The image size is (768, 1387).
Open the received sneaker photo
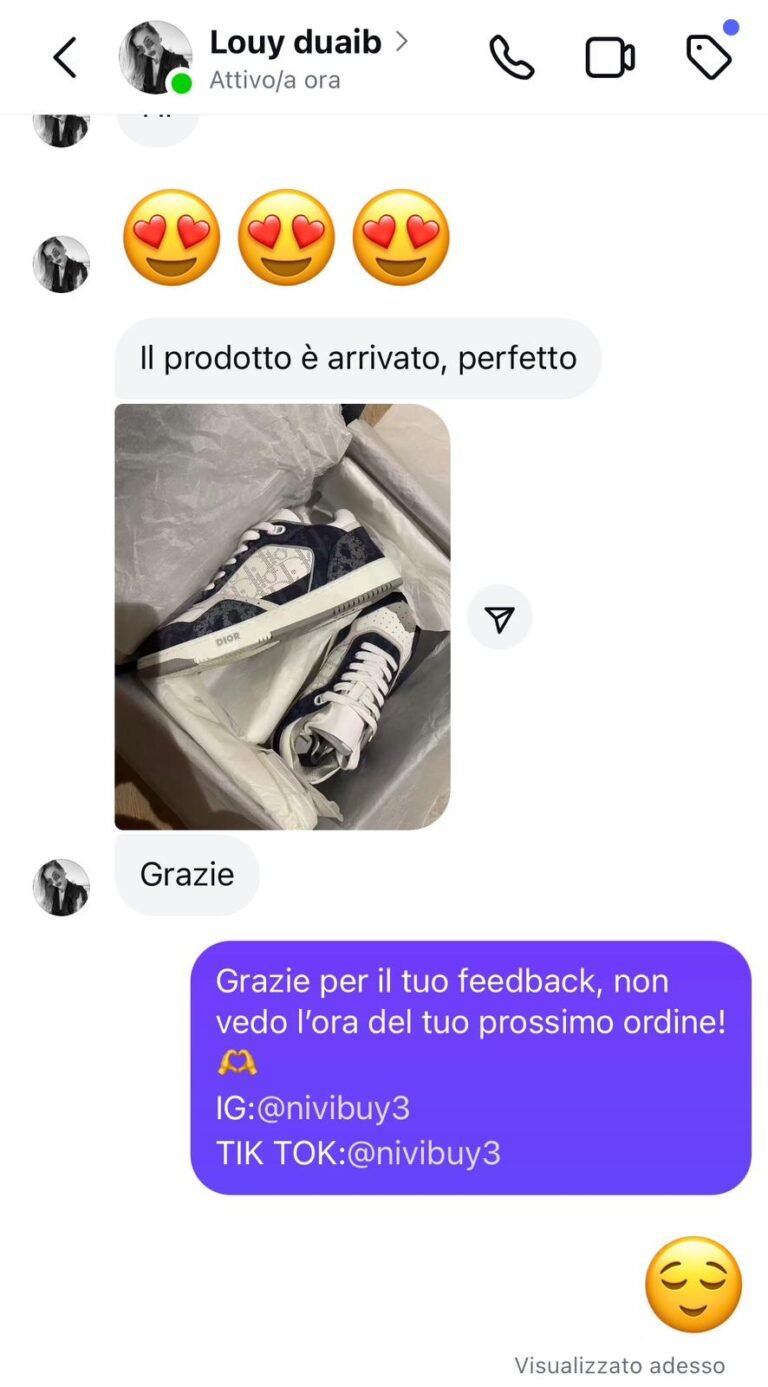point(282,616)
